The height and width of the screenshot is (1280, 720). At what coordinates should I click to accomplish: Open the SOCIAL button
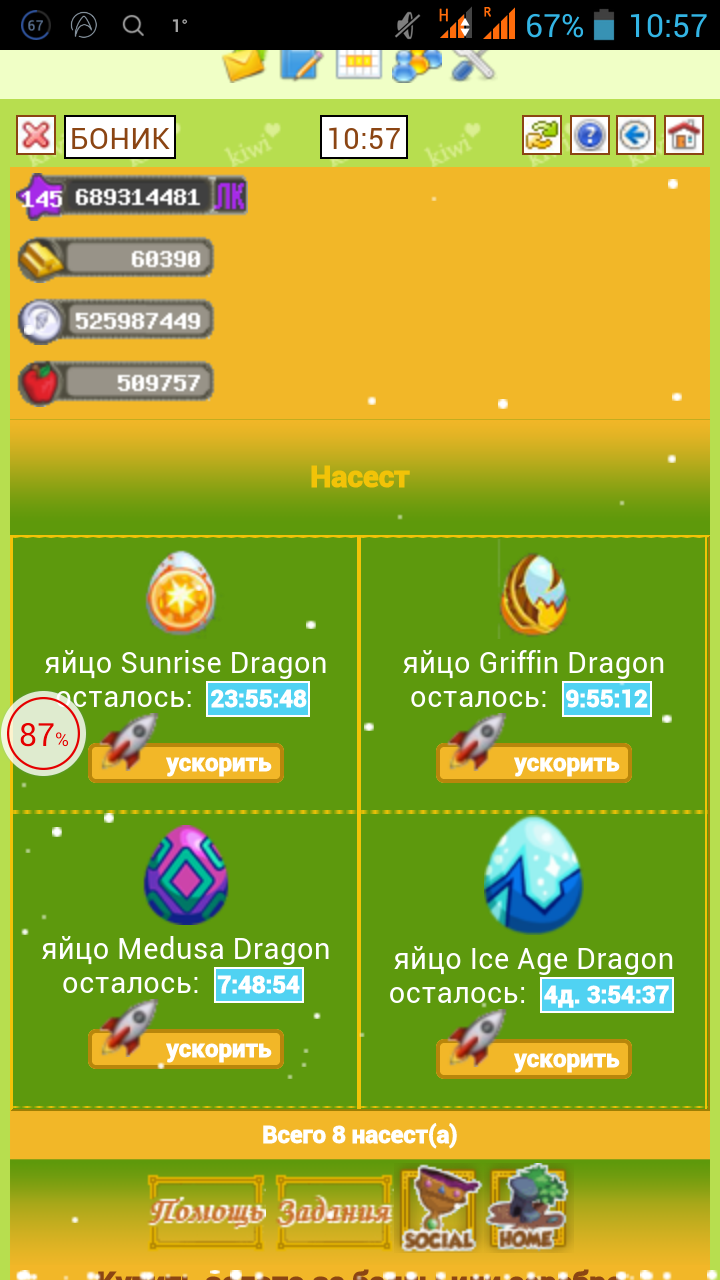tap(438, 1208)
